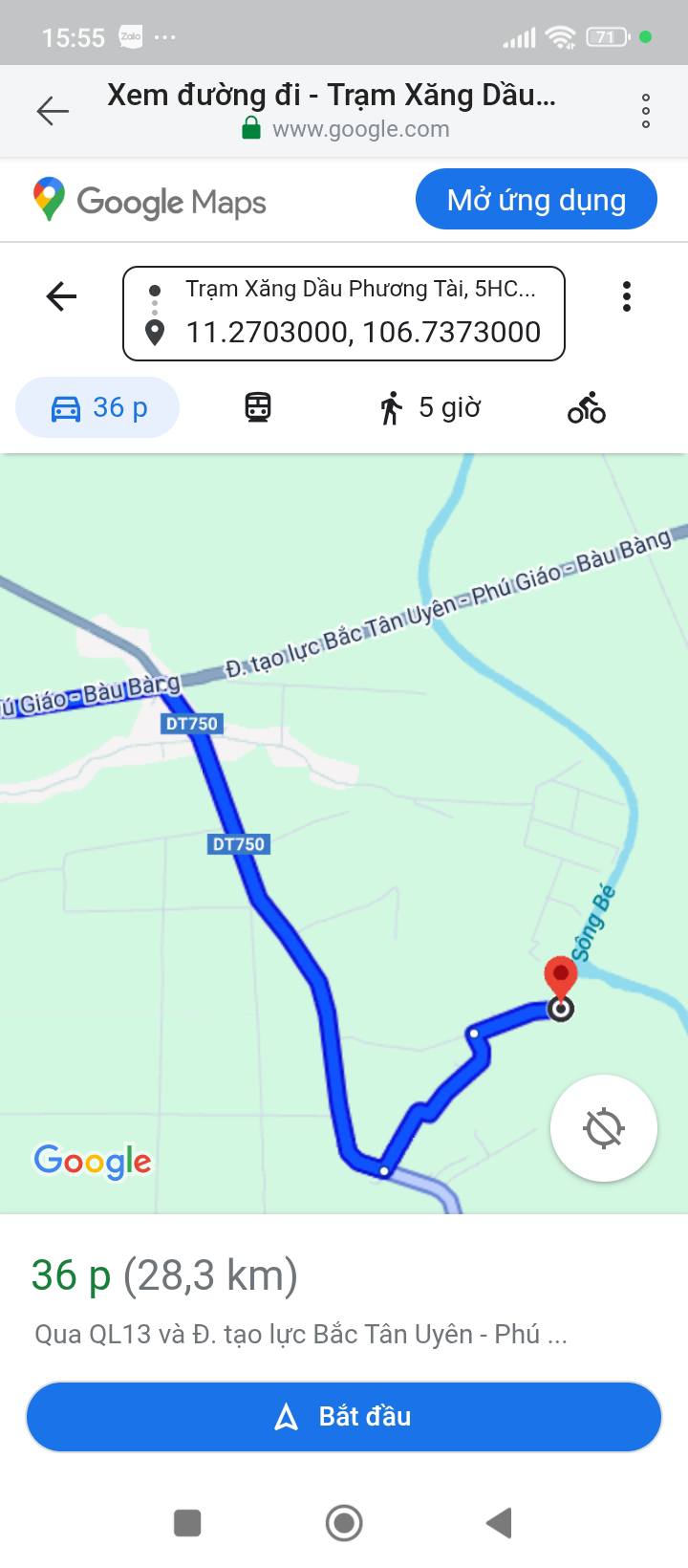Image resolution: width=688 pixels, height=1568 pixels.
Task: Edit the destination coordinates field
Action: tap(363, 333)
